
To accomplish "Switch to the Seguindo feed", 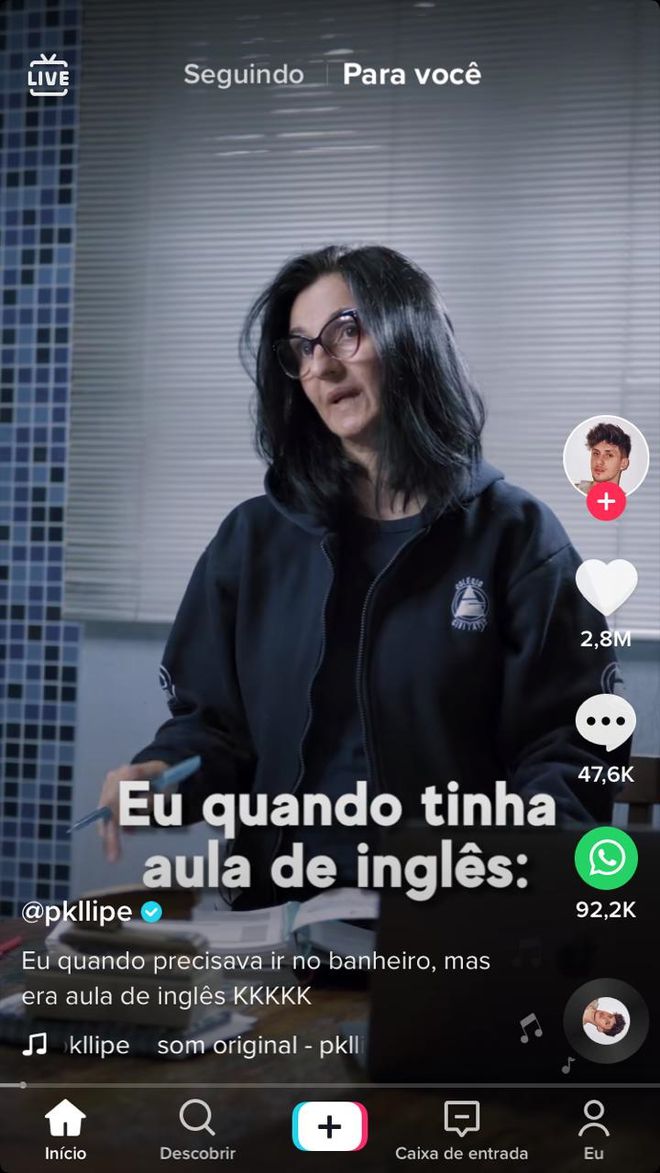I will (x=243, y=74).
